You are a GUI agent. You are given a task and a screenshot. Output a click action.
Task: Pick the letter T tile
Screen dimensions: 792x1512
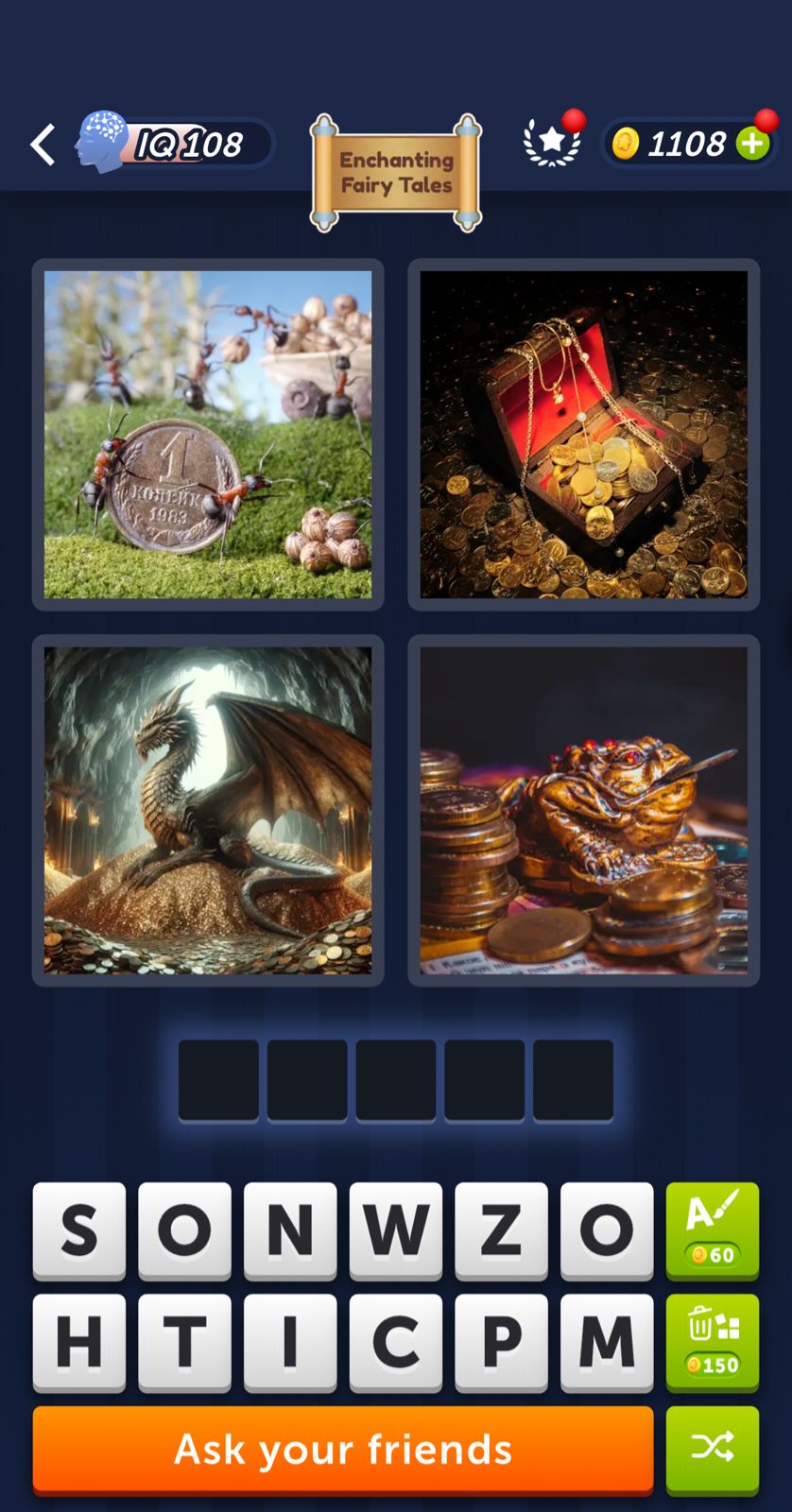click(184, 1341)
